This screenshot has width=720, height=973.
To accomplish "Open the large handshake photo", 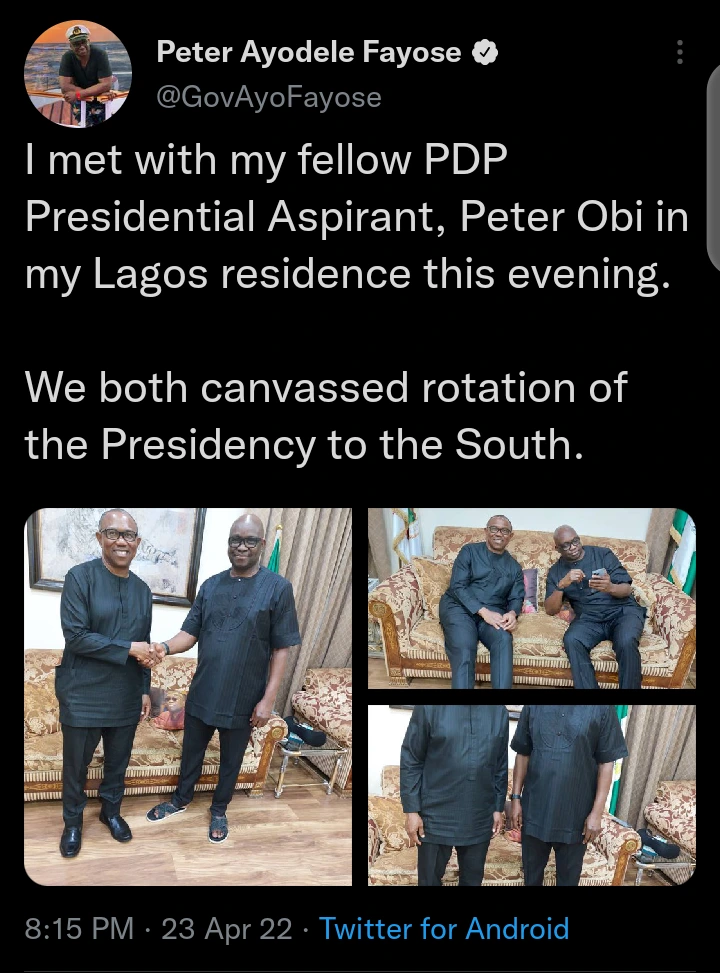I will click(188, 697).
